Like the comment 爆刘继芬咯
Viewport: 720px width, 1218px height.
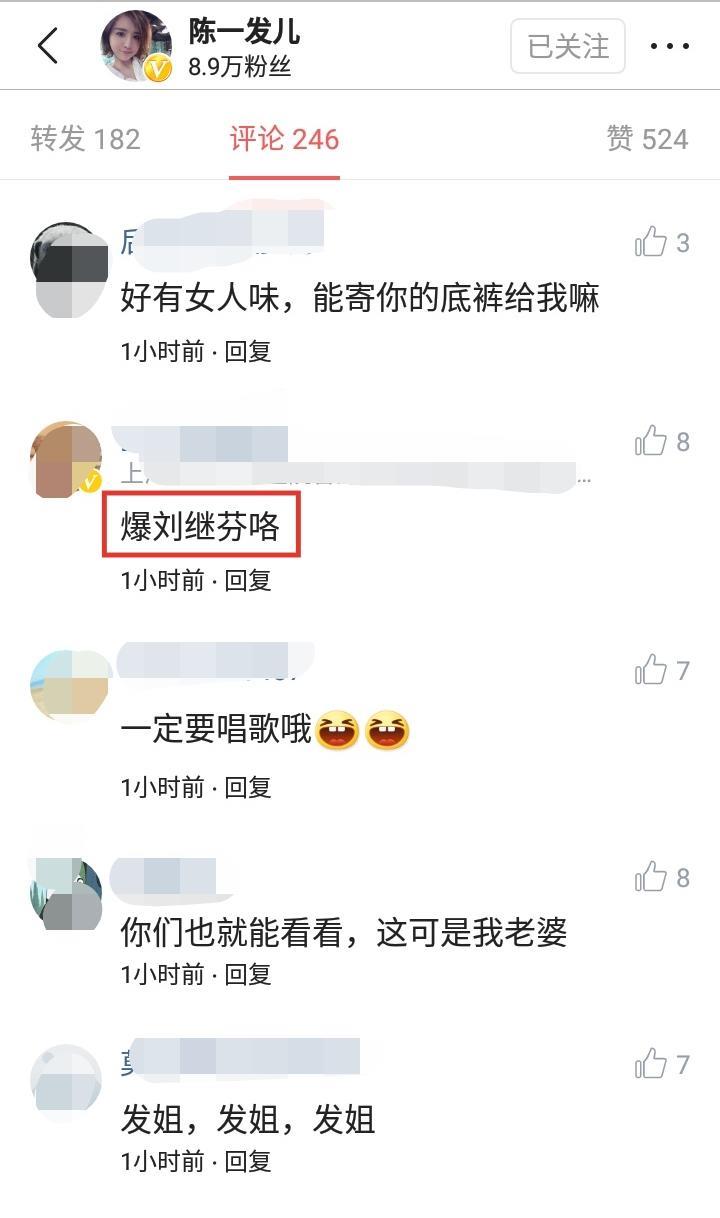click(x=651, y=441)
